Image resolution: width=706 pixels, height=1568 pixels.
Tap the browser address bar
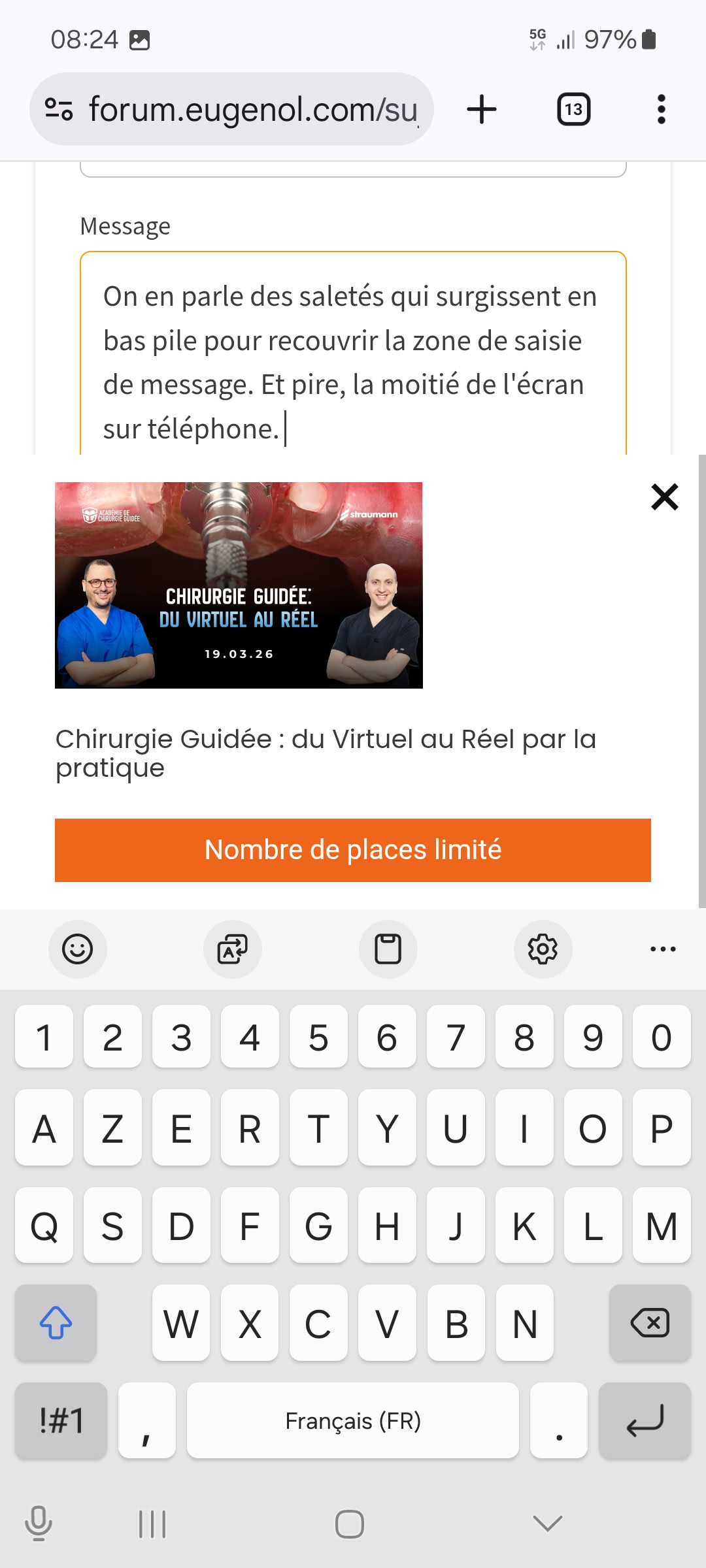(x=252, y=109)
